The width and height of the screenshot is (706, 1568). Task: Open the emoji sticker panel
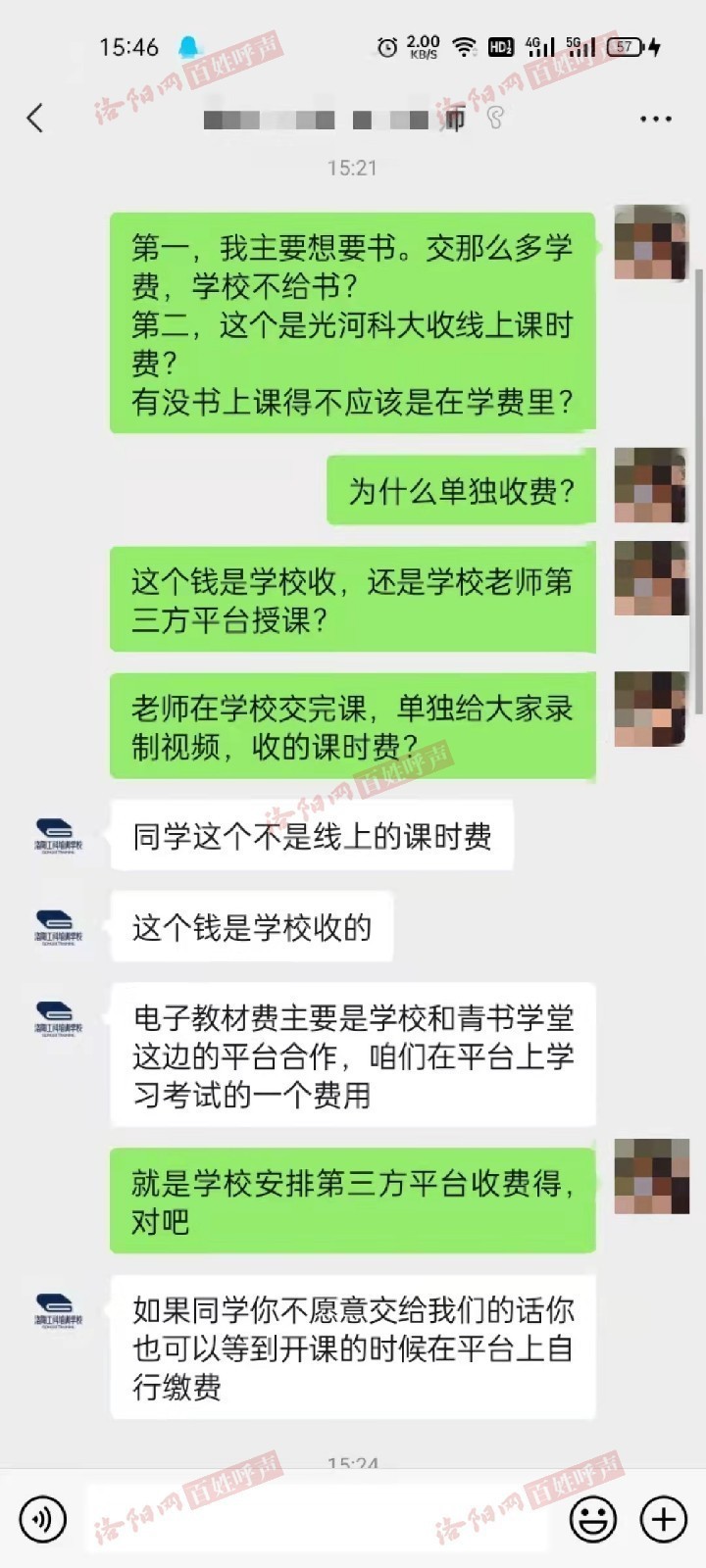pos(593,1519)
